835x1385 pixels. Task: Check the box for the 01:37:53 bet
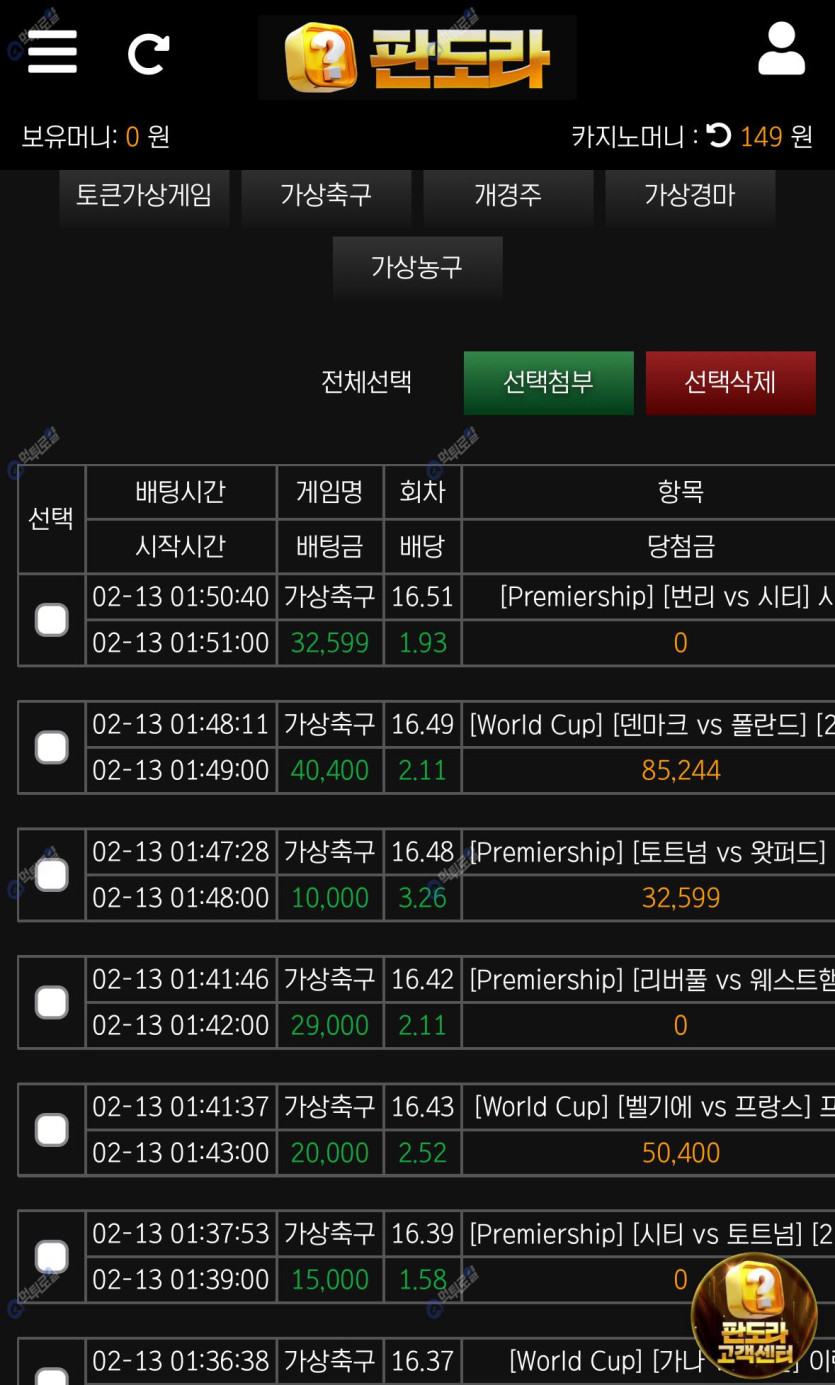52,1257
